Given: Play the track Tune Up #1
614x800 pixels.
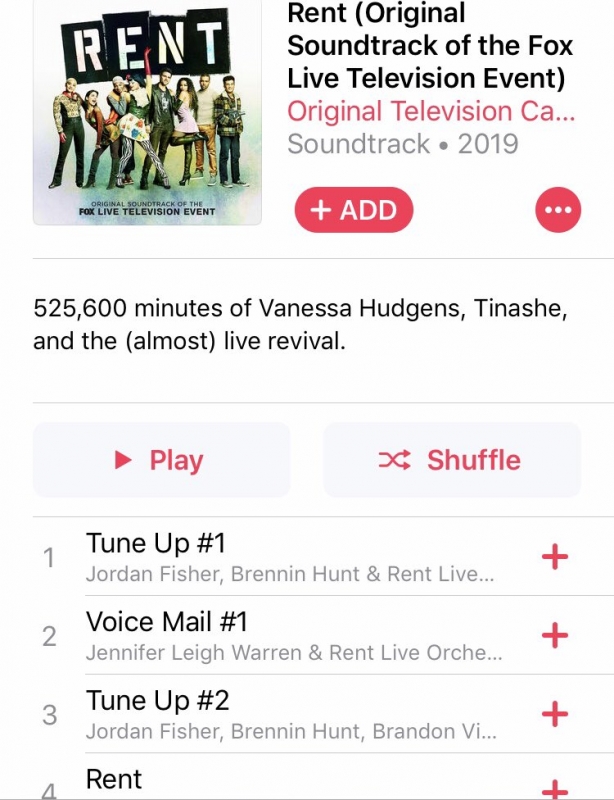Looking at the screenshot, I should tap(290, 557).
